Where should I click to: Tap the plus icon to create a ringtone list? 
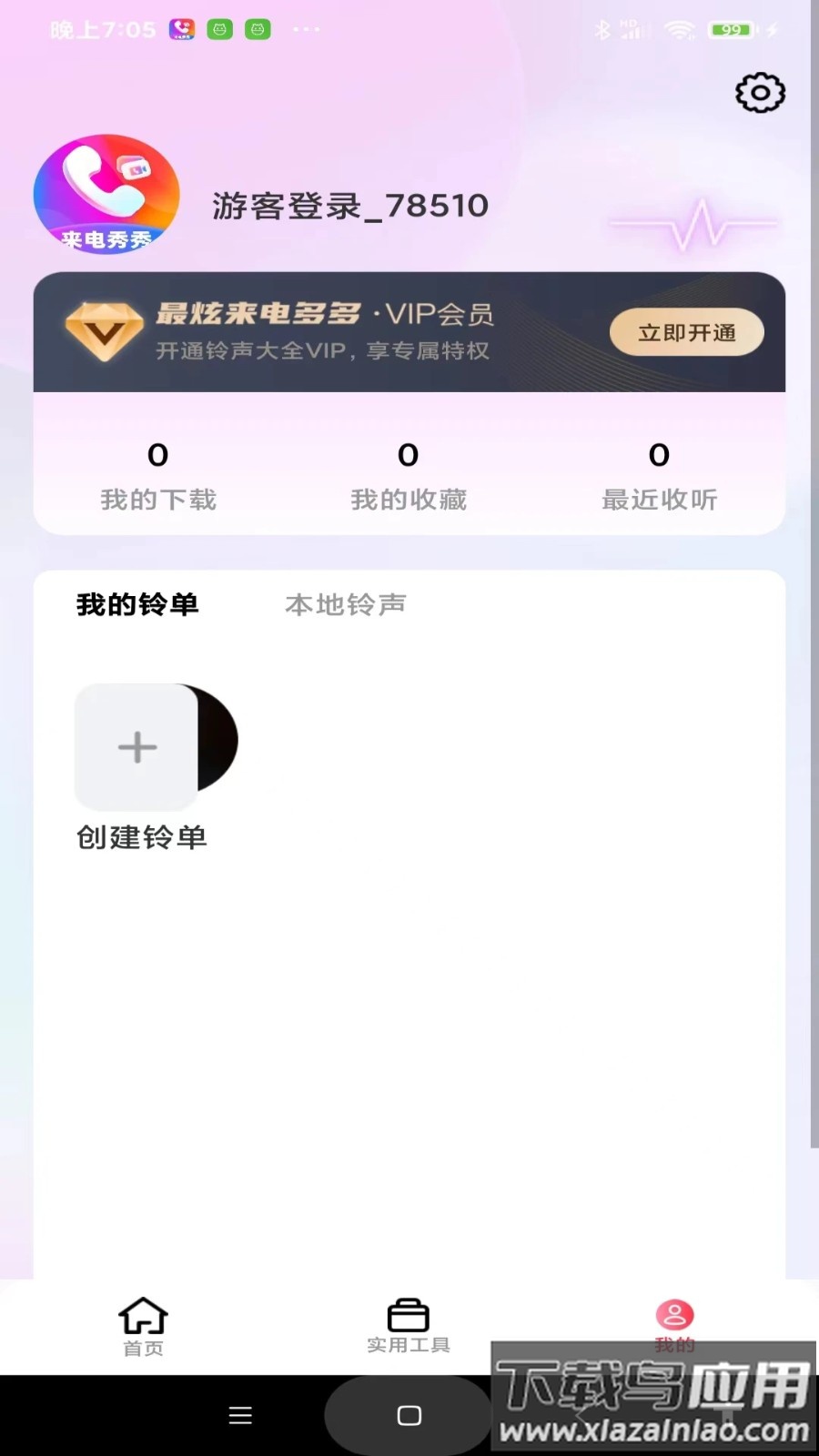tap(136, 746)
